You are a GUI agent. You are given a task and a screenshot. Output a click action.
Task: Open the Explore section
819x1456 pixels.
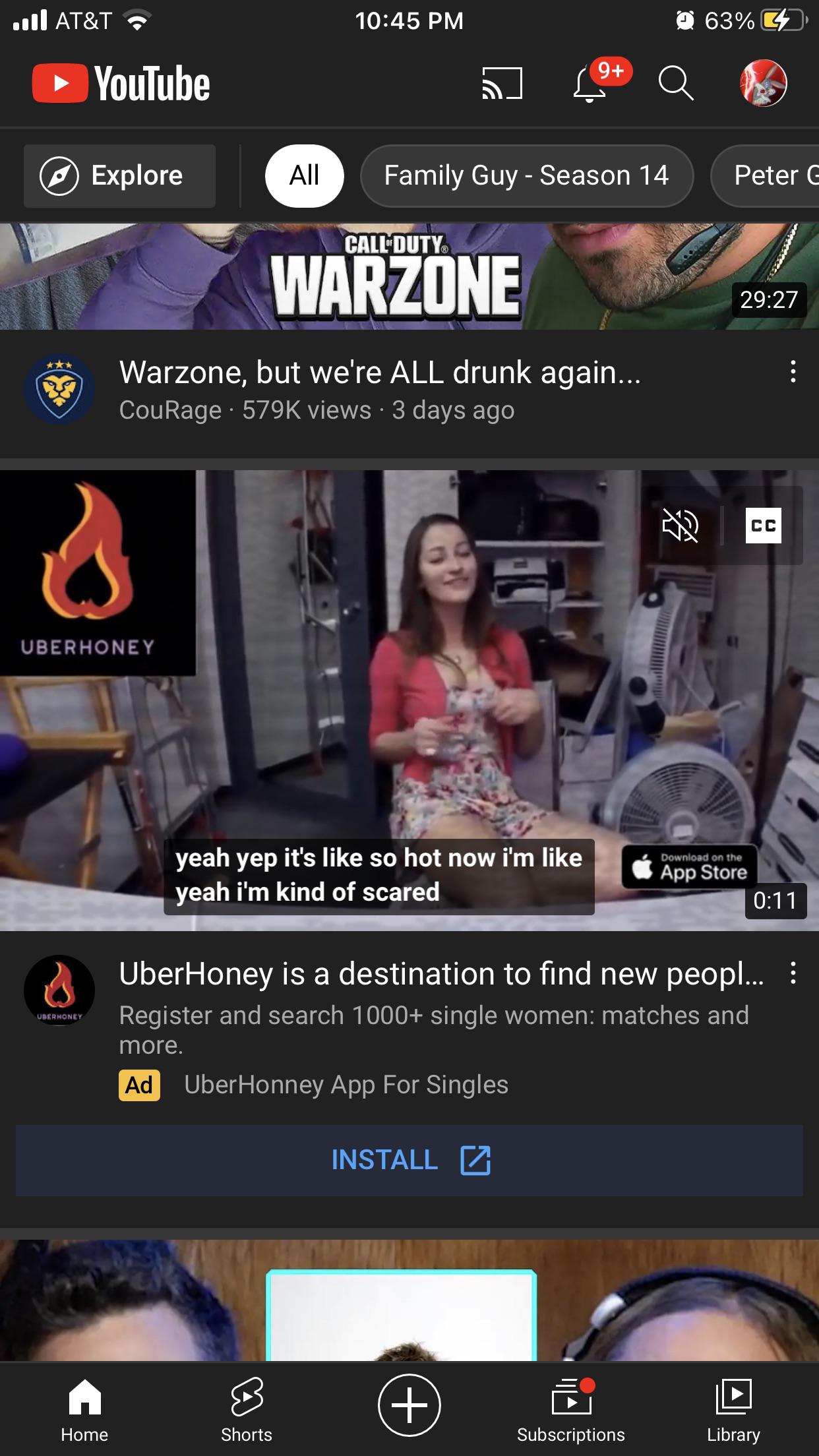coord(119,176)
